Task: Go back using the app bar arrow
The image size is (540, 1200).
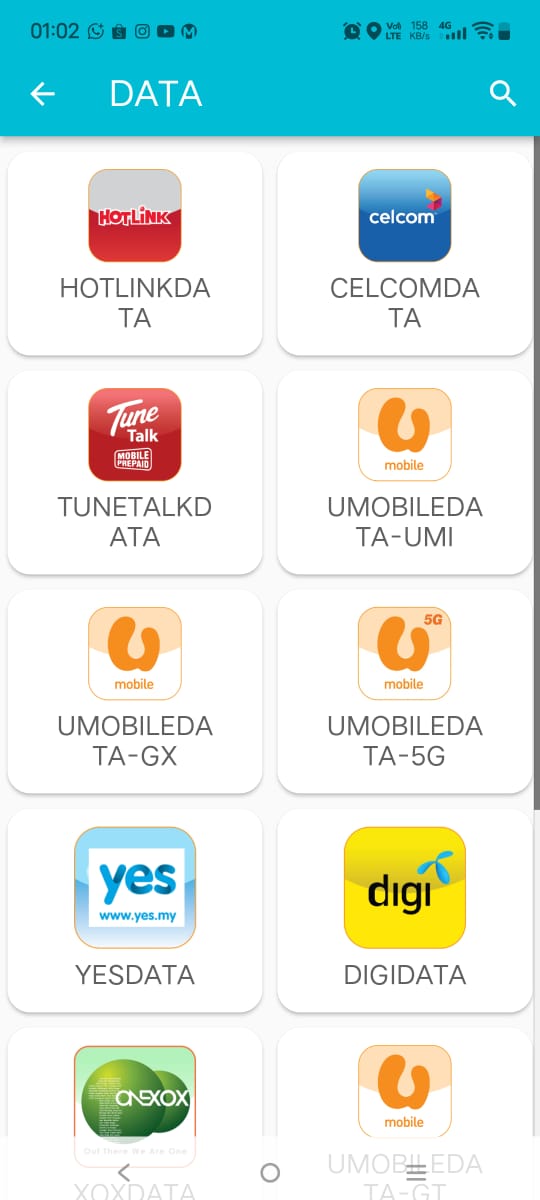Action: click(x=42, y=94)
